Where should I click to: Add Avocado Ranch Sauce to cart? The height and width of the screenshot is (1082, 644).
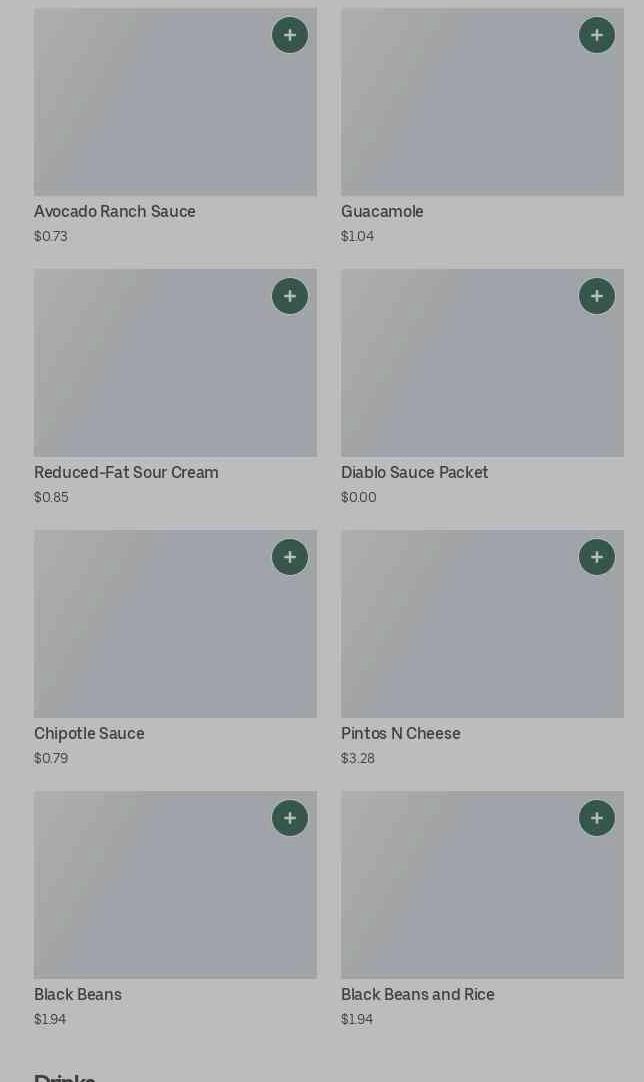(290, 35)
